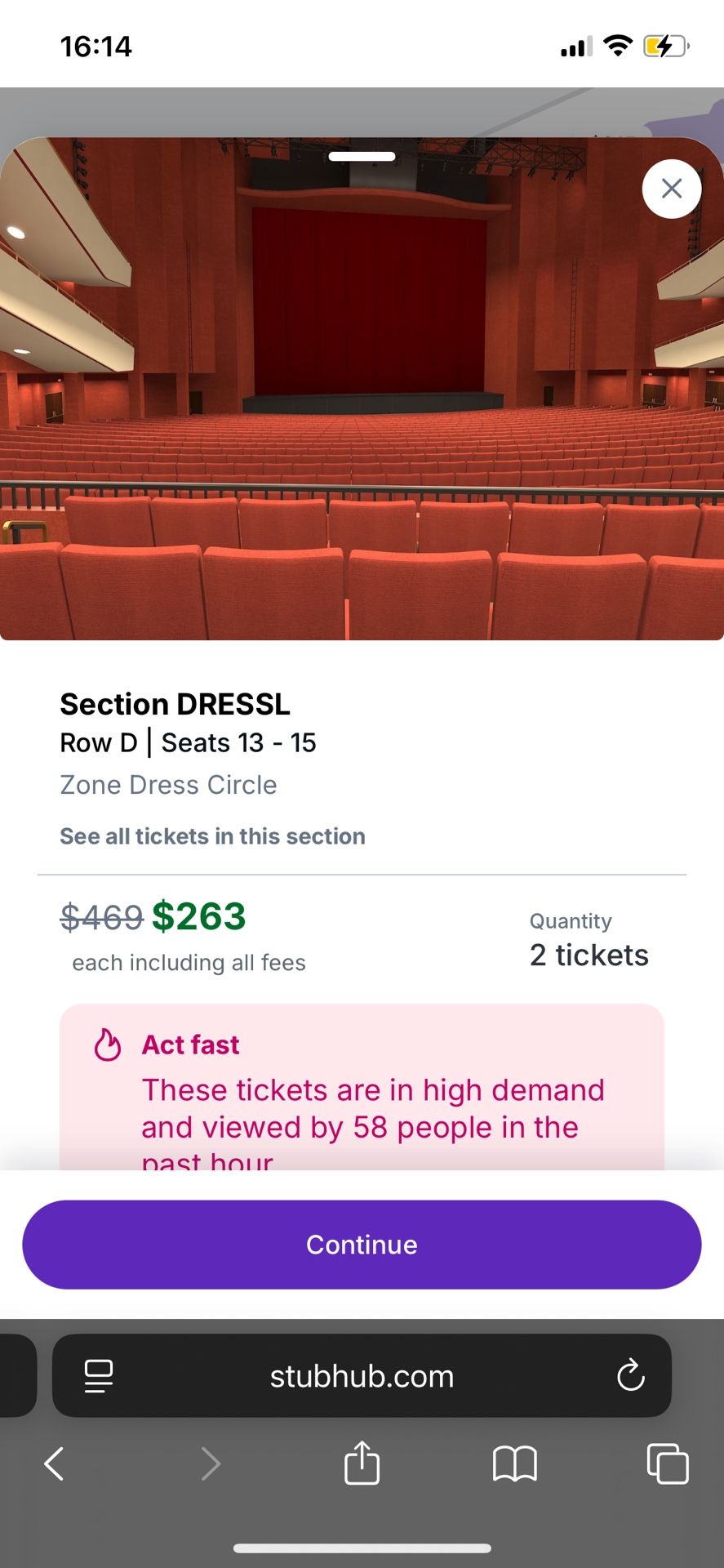The width and height of the screenshot is (724, 1568).
Task: Select the 2 tickets quantity option
Action: [x=589, y=955]
